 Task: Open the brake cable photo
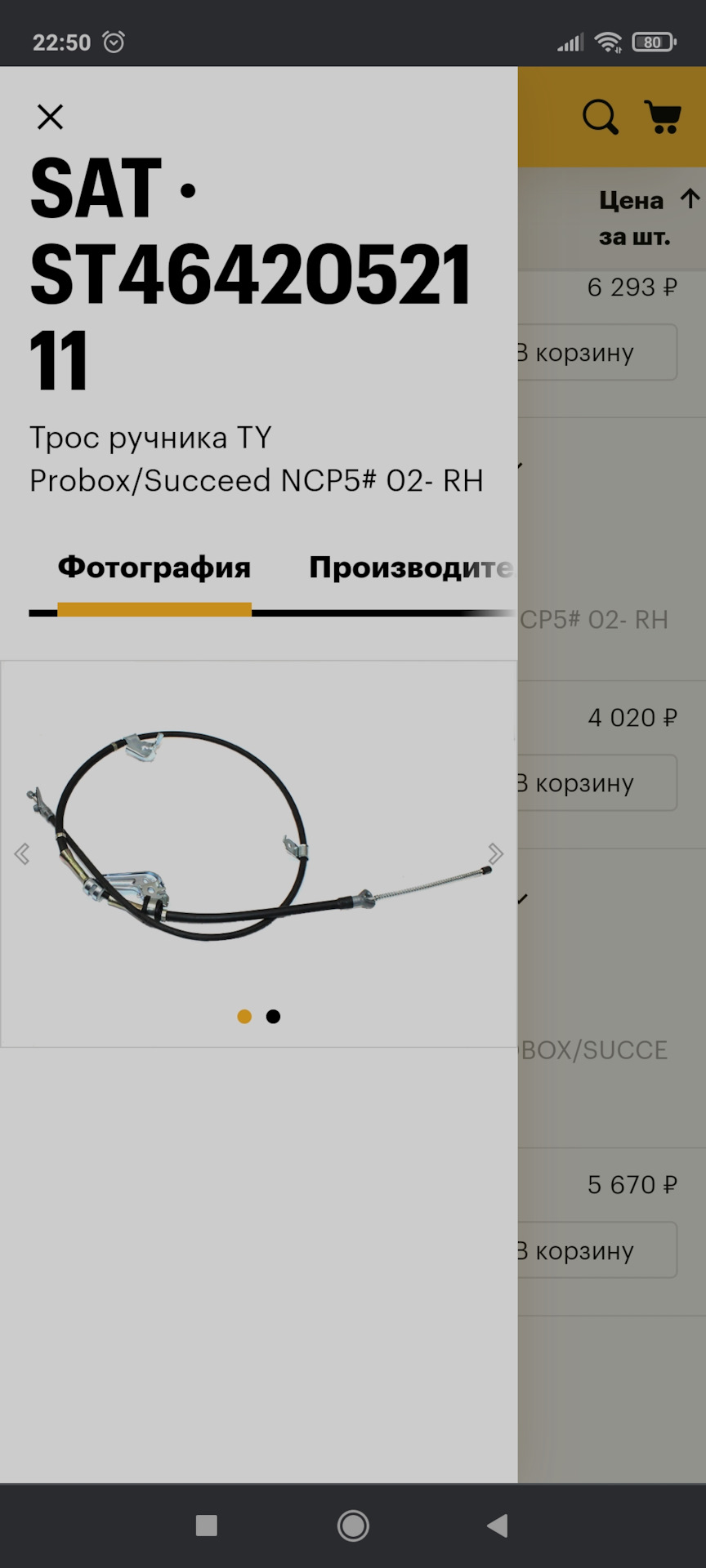click(259, 835)
